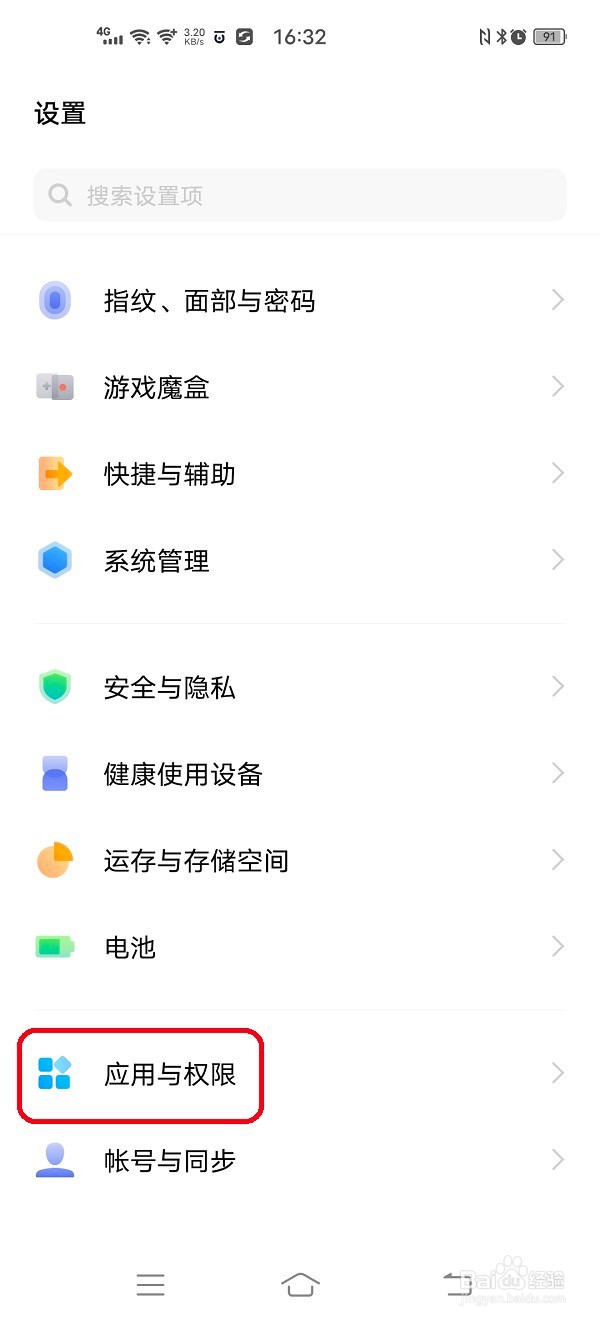The image size is (600, 1320).
Task: Open the recent apps menu button
Action: (x=150, y=1285)
